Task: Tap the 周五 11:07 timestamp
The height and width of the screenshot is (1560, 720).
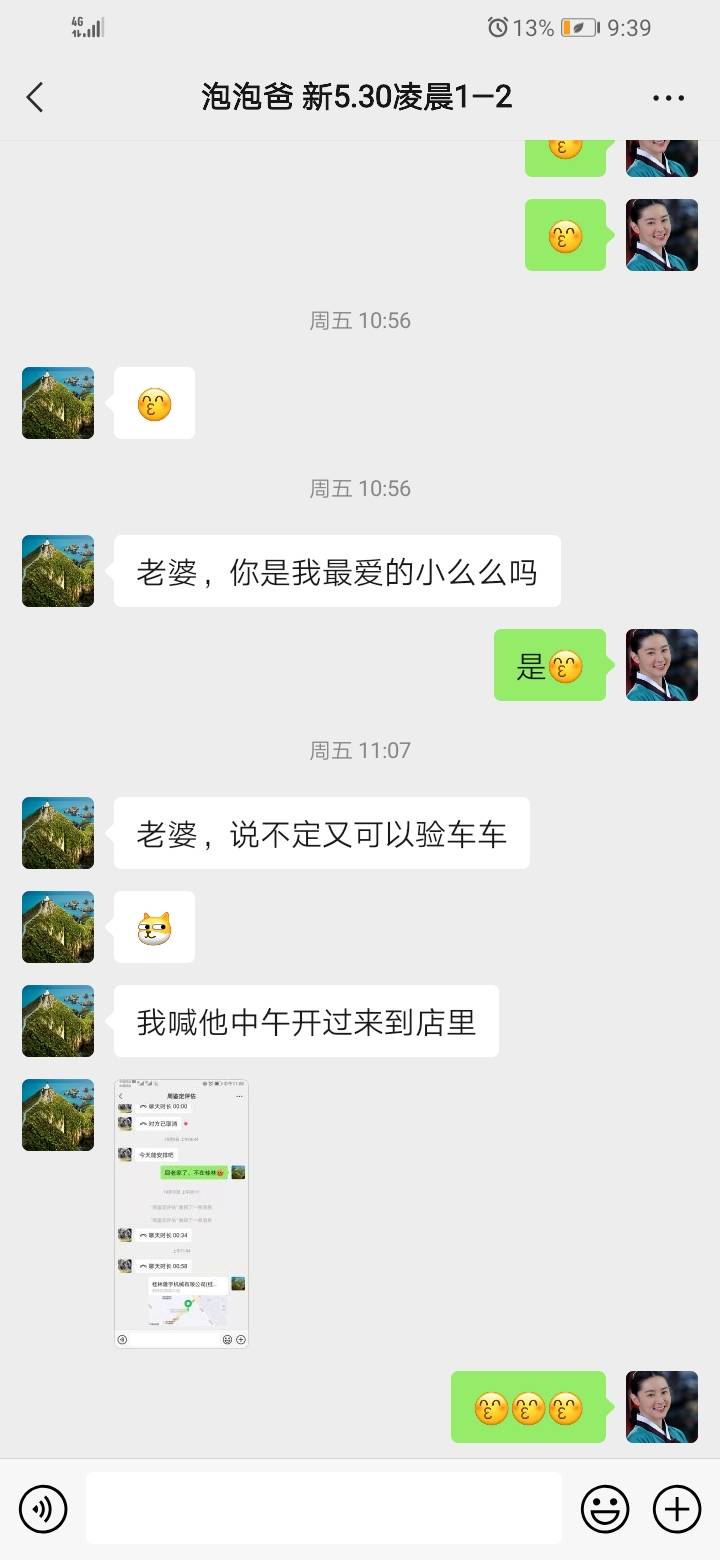Action: tap(360, 750)
